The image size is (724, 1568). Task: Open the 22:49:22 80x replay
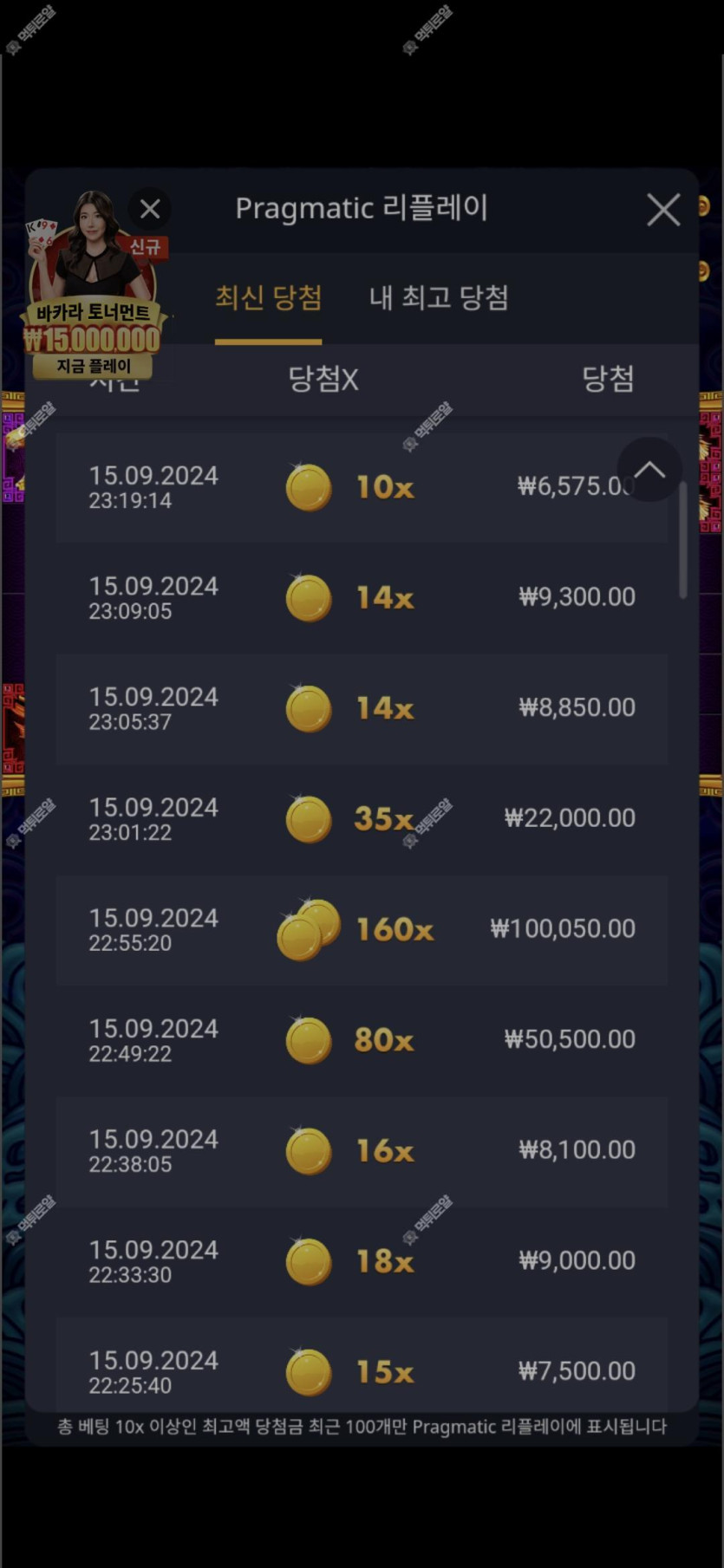361,1040
